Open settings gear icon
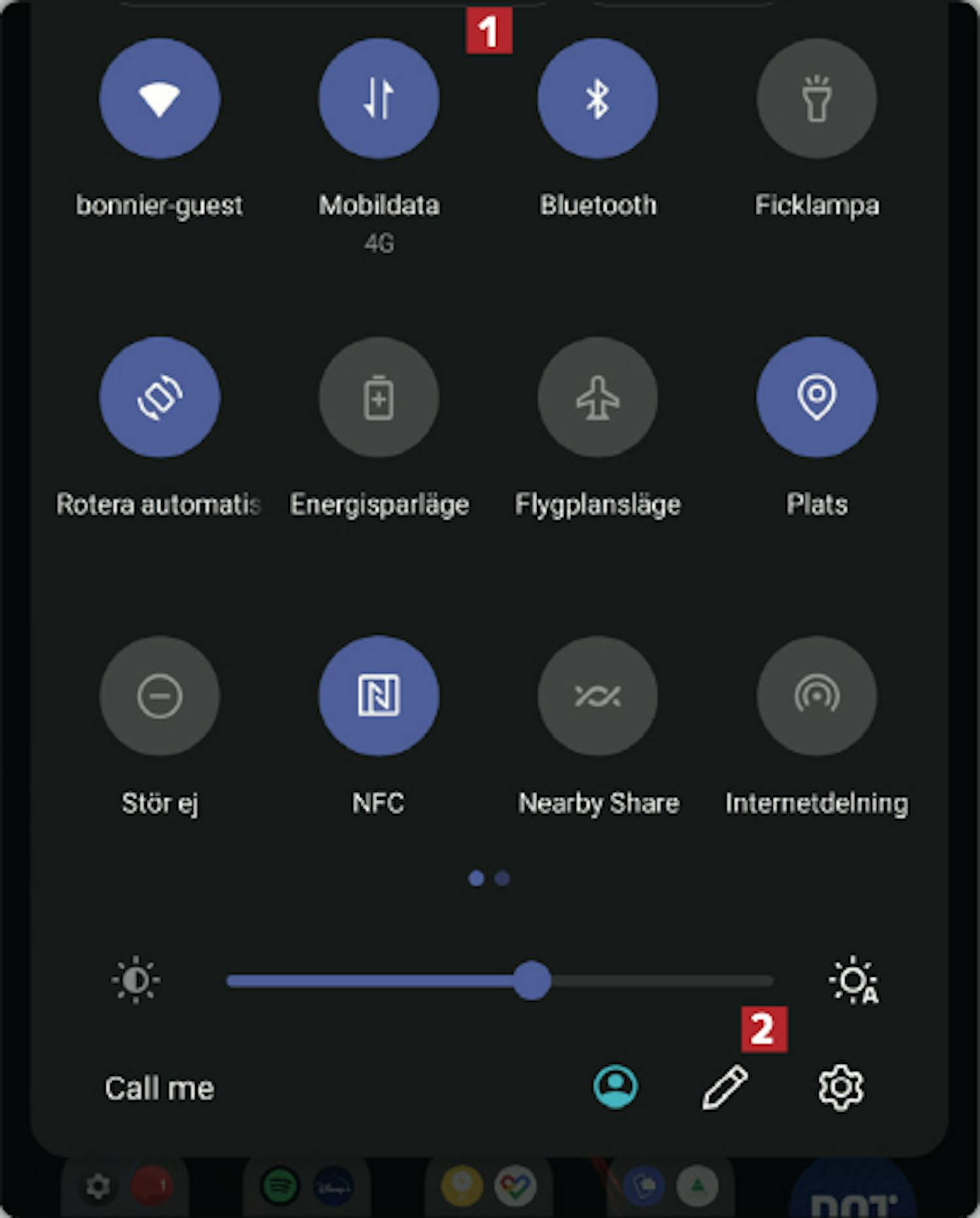The width and height of the screenshot is (980, 1218). click(x=841, y=1087)
